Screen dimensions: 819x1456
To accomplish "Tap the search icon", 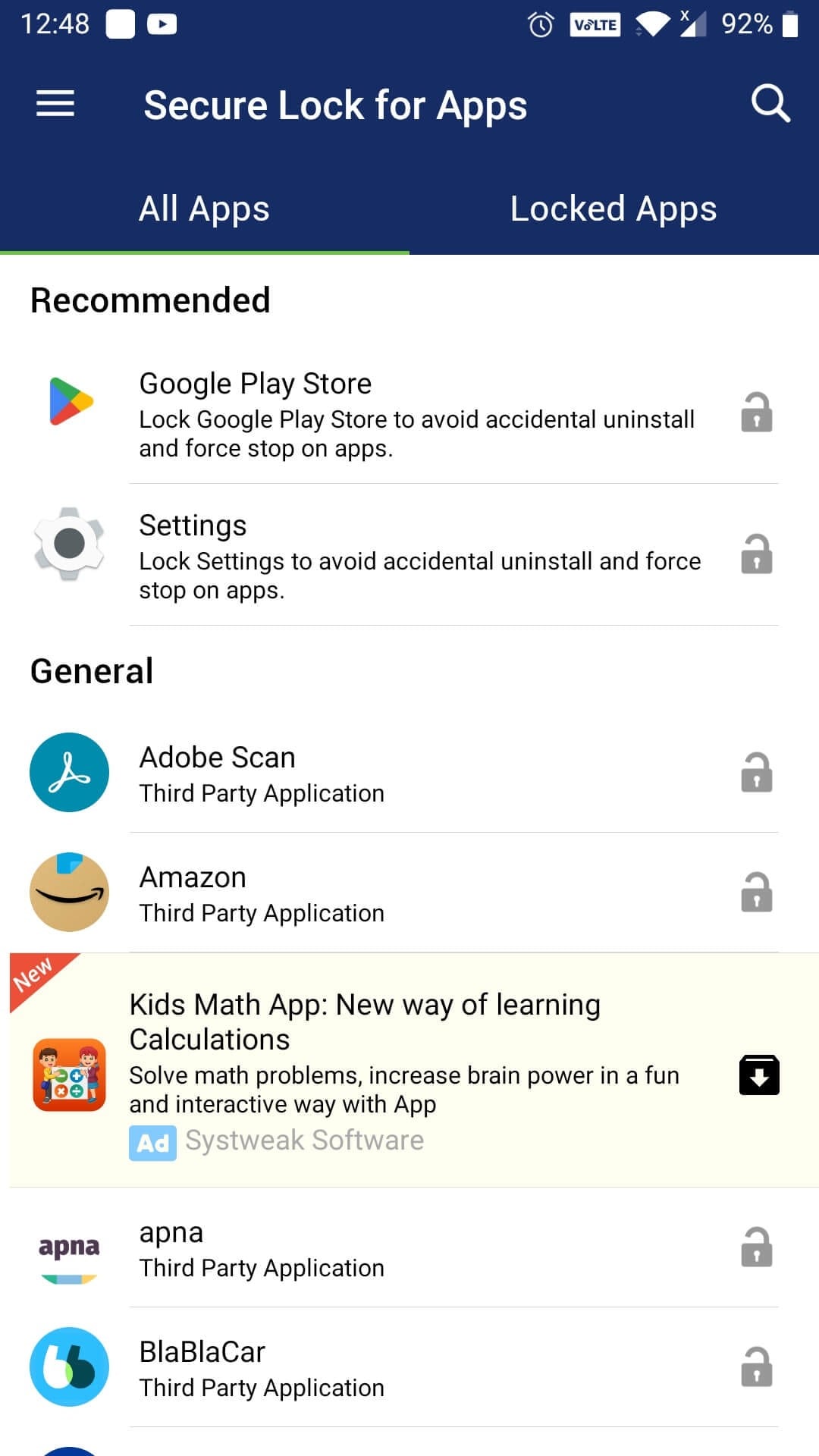I will (770, 103).
